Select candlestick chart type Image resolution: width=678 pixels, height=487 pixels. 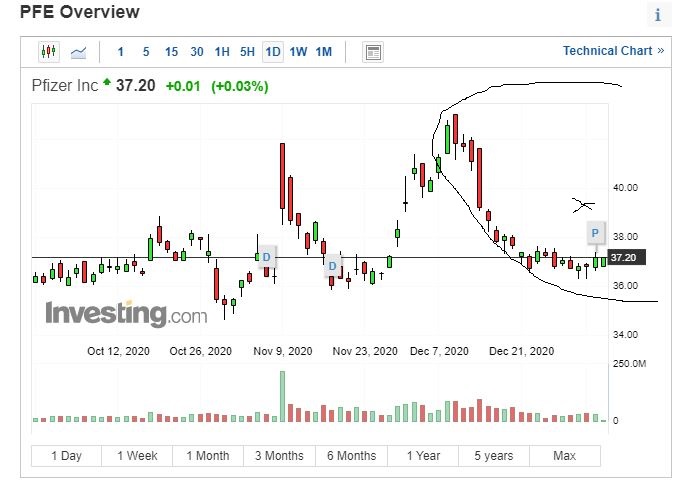click(x=49, y=51)
